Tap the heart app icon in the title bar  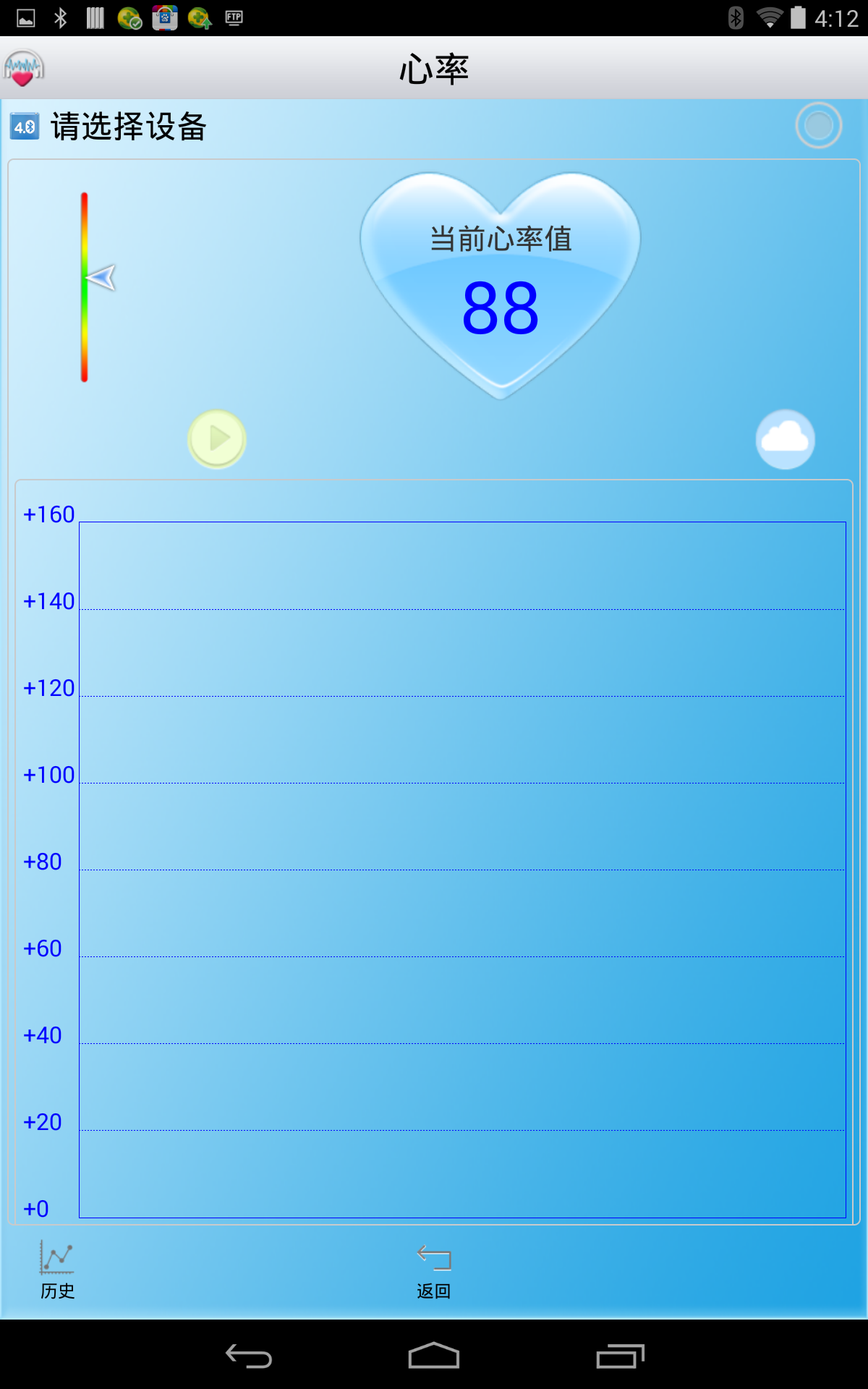[23, 68]
